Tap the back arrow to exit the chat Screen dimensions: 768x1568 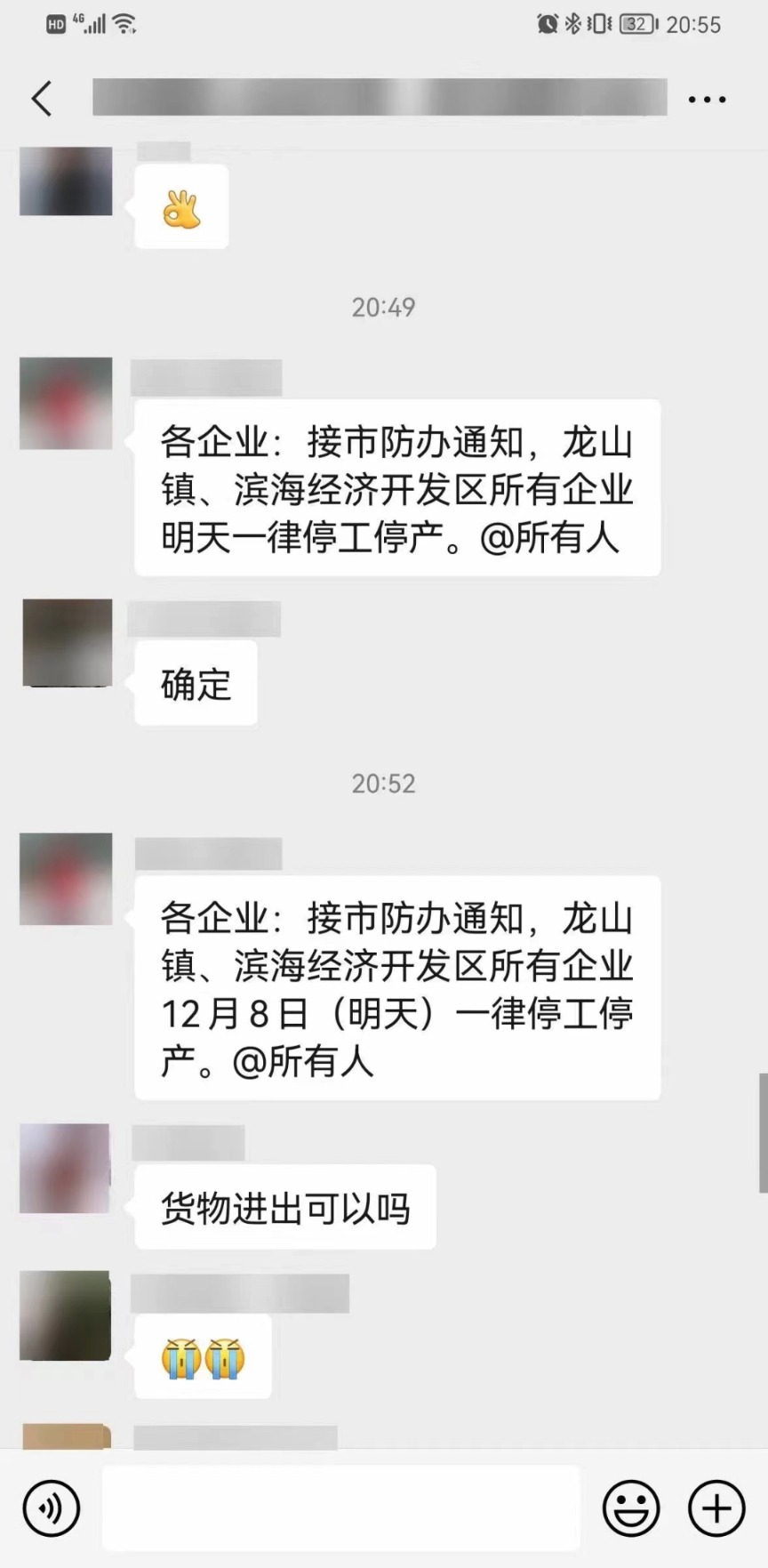[41, 98]
